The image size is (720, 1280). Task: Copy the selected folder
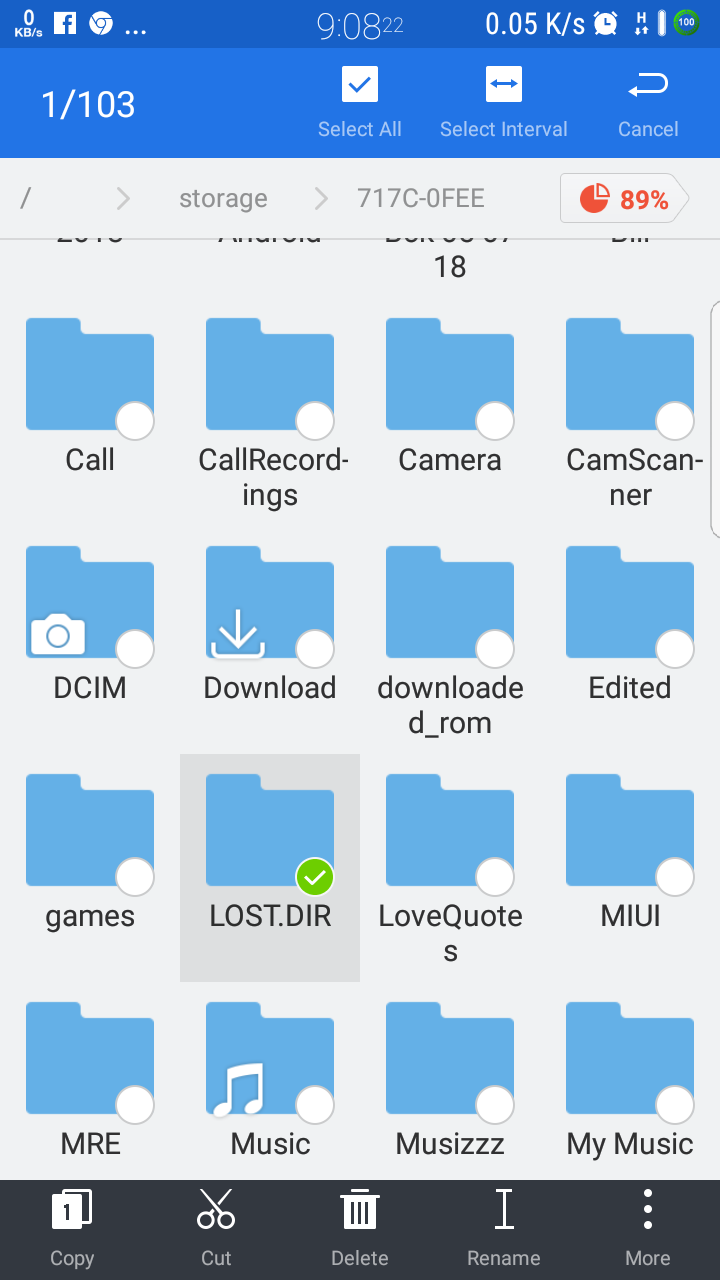[72, 1227]
